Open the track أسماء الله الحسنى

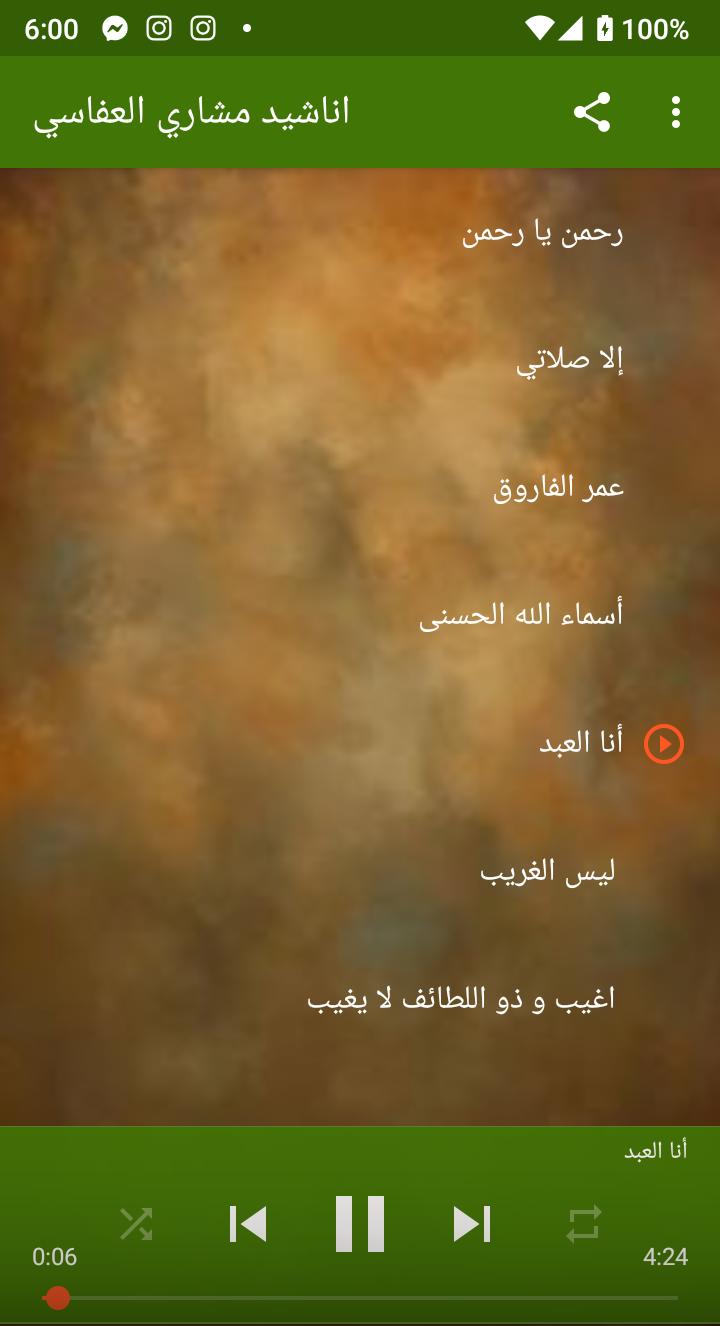360,615
